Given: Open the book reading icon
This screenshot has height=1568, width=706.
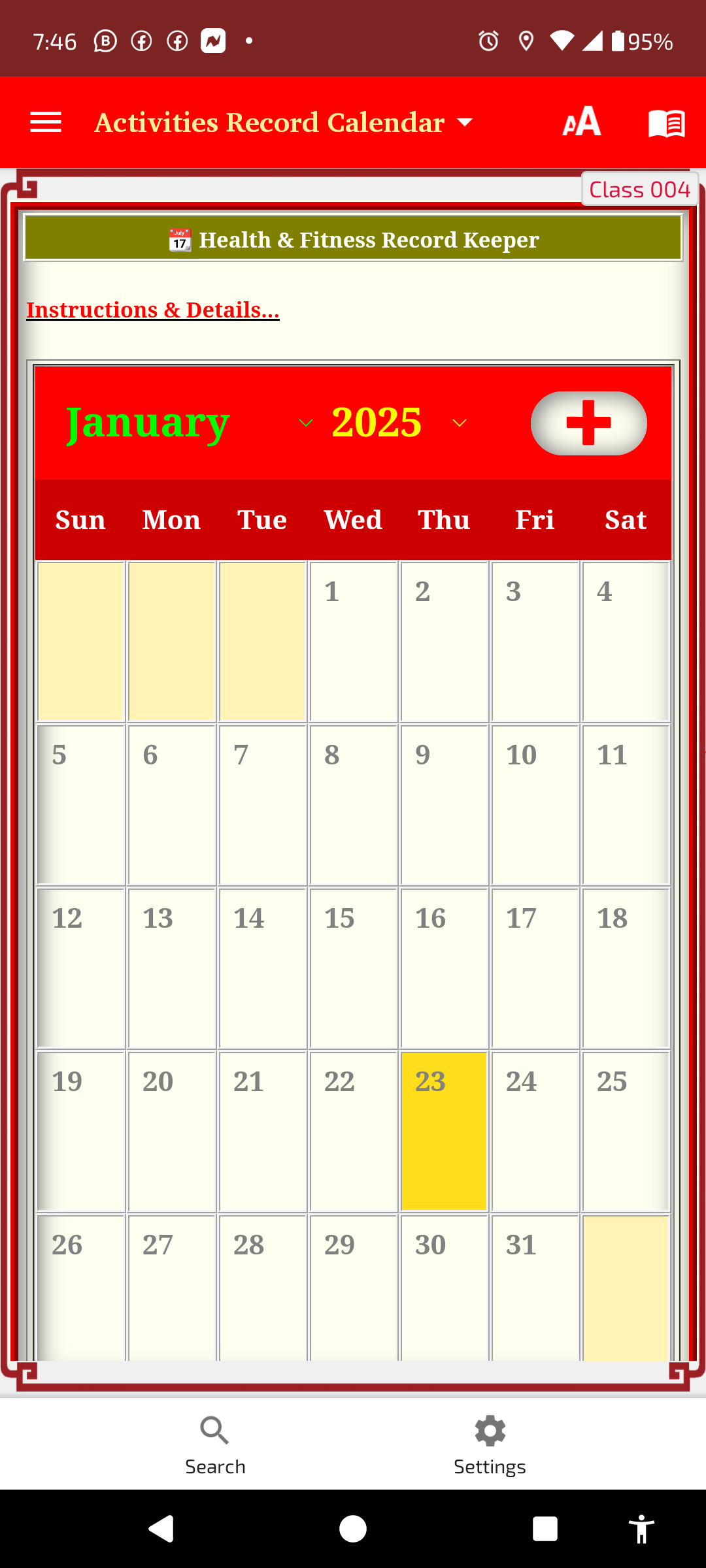Looking at the screenshot, I should (666, 122).
